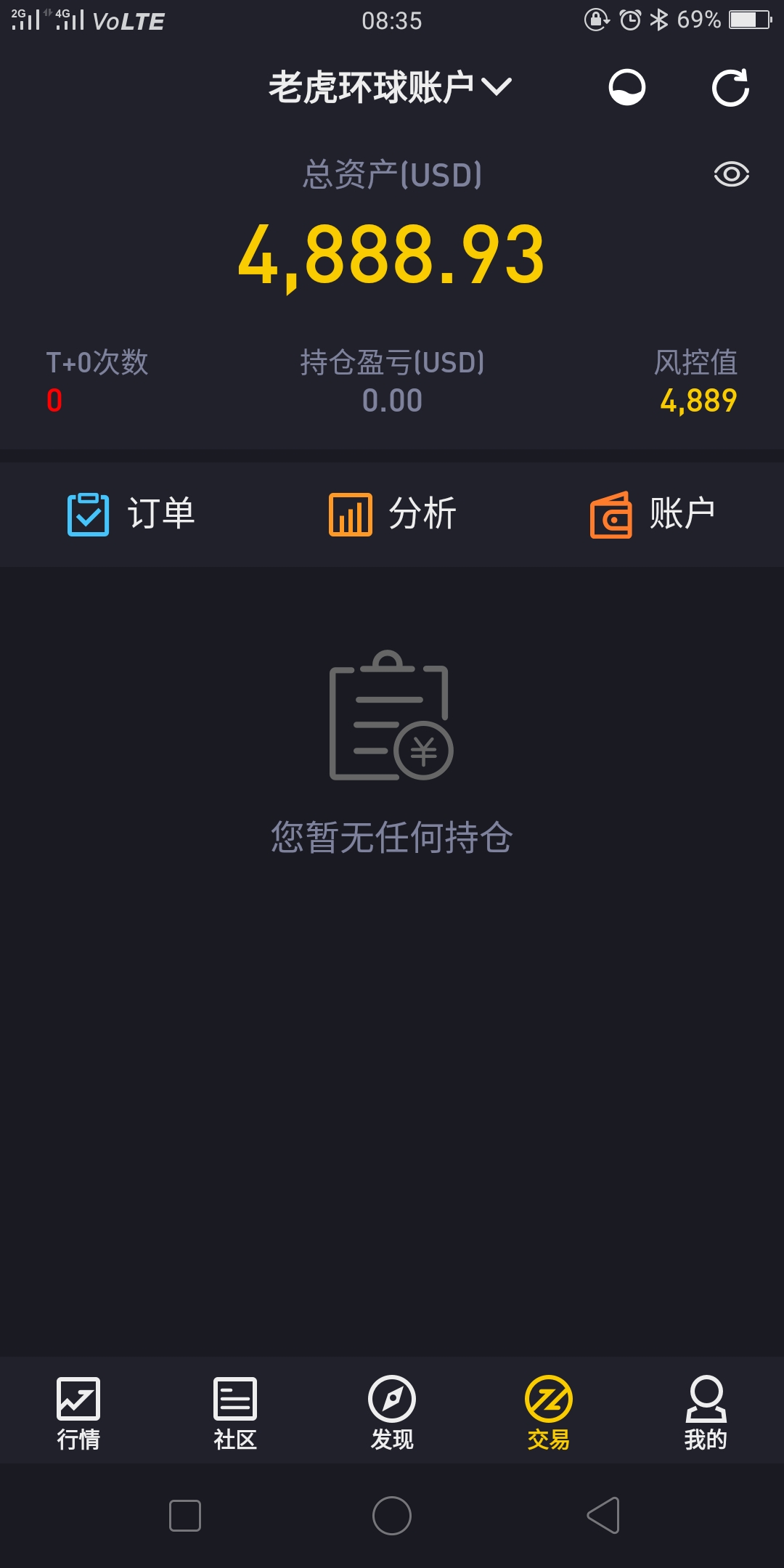Select the 交易 tab

(549, 1413)
